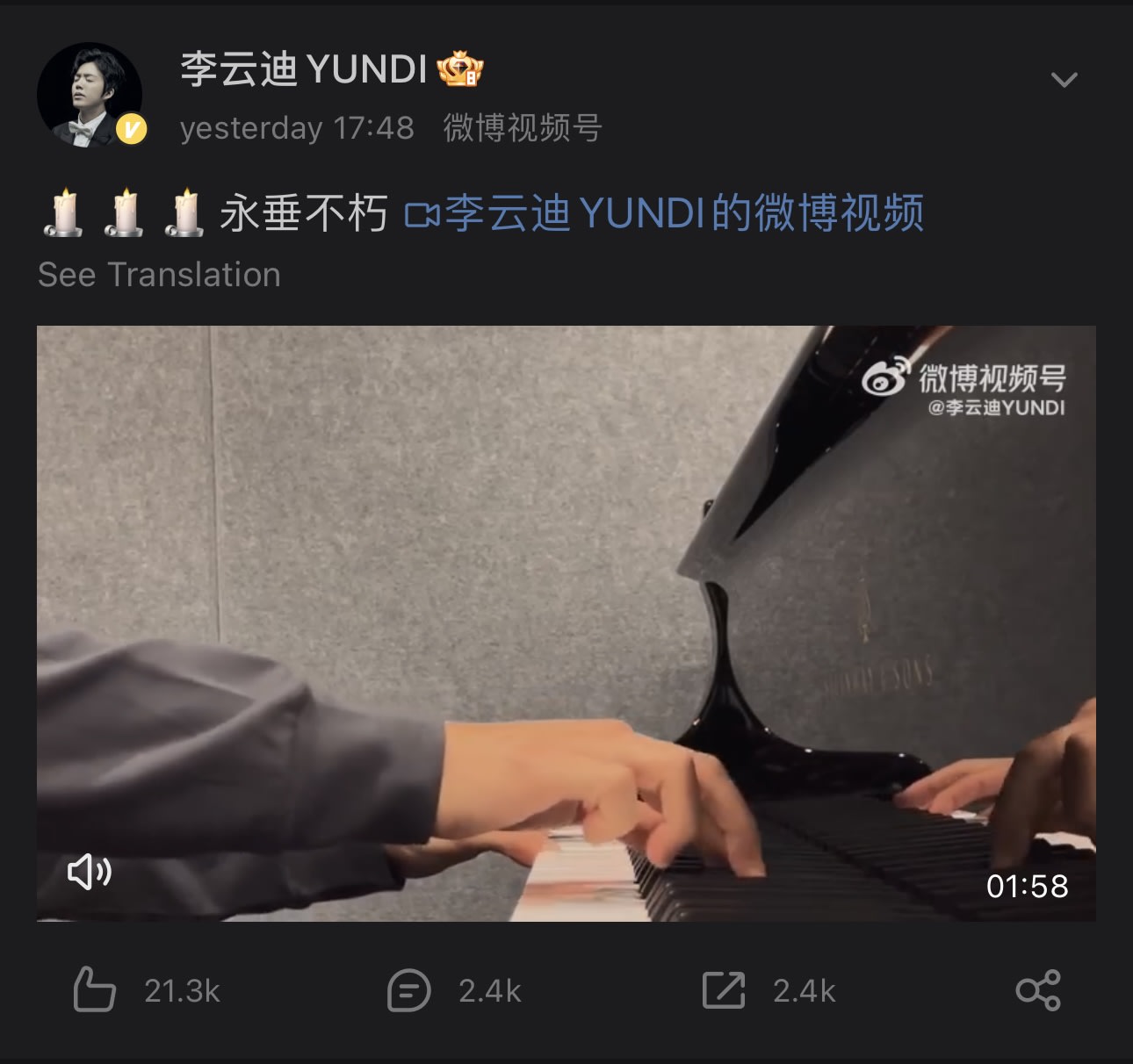Play the piano video

(x=566, y=623)
